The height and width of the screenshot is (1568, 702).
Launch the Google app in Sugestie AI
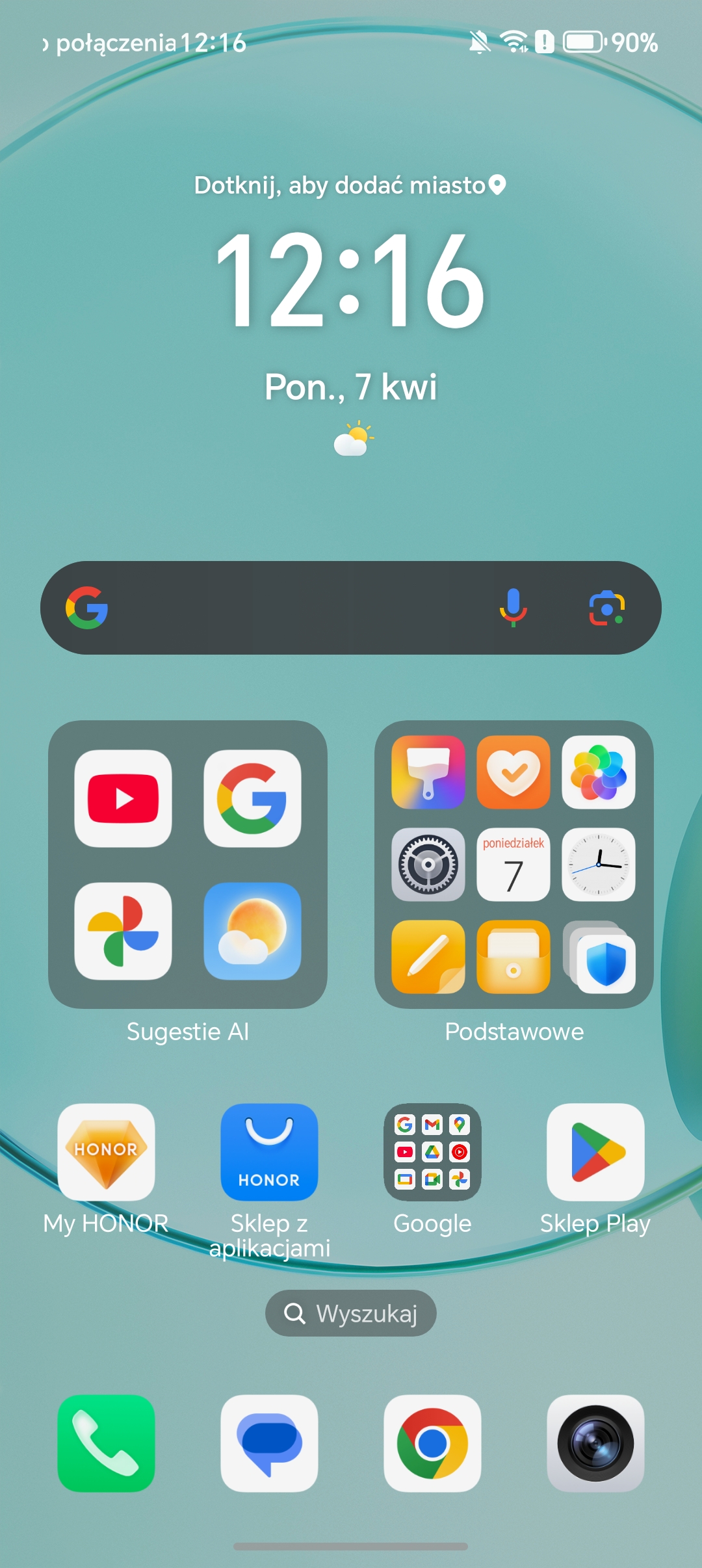(252, 798)
